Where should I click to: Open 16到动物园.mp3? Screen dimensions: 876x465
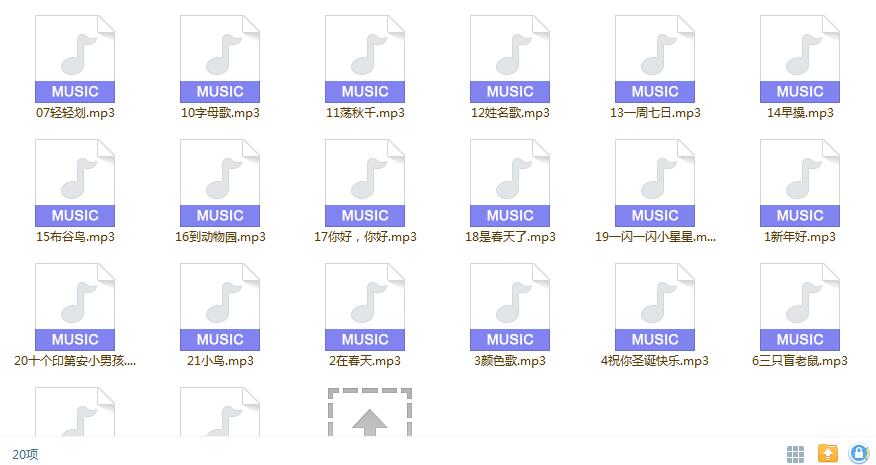coord(220,184)
